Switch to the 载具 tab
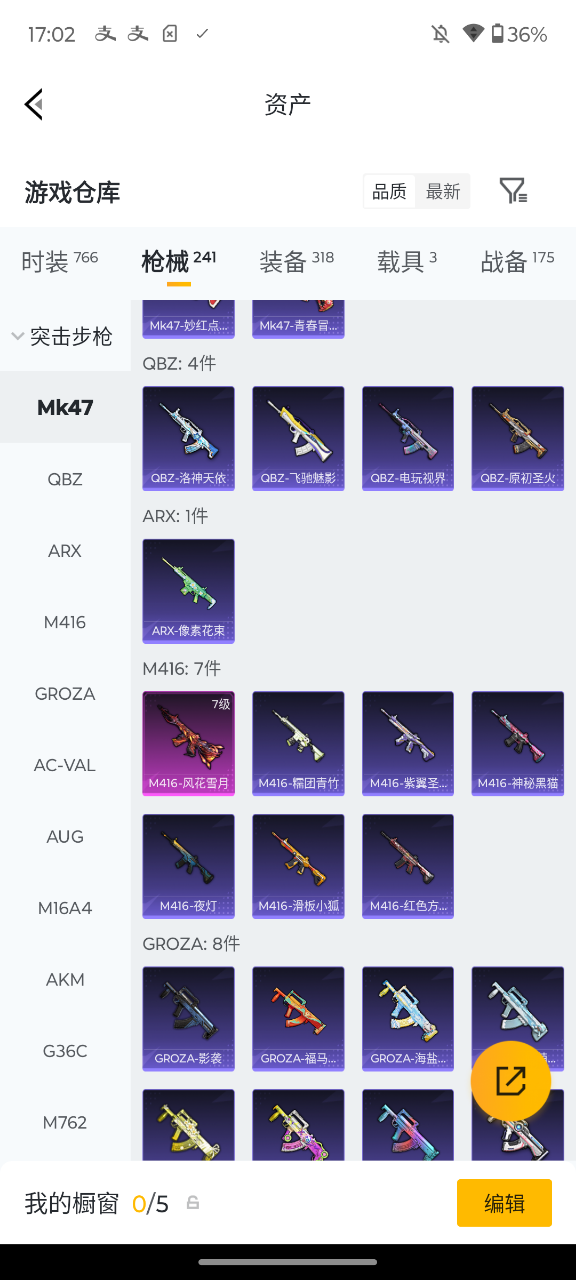Screen dimensions: 576x1280 point(406,261)
